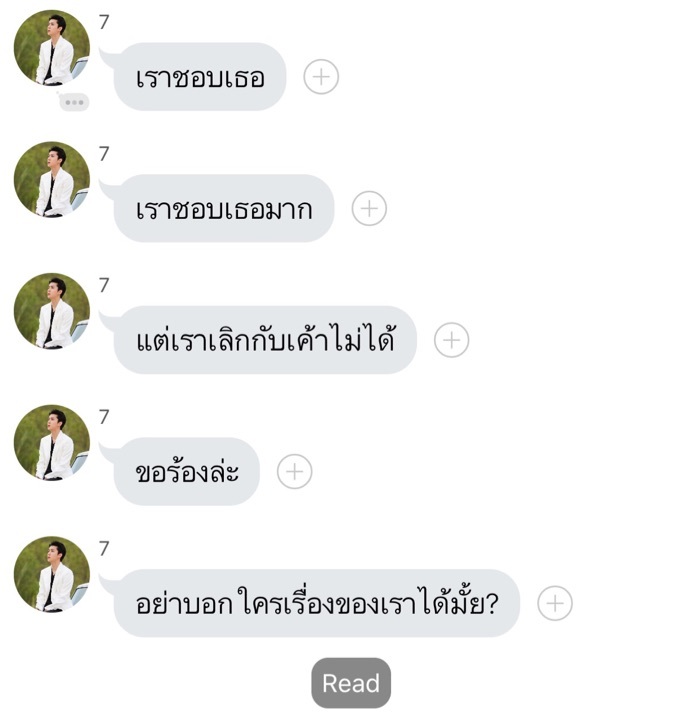The height and width of the screenshot is (716, 700).
Task: Open the three-dot bubble under first avatar
Action: click(x=73, y=102)
